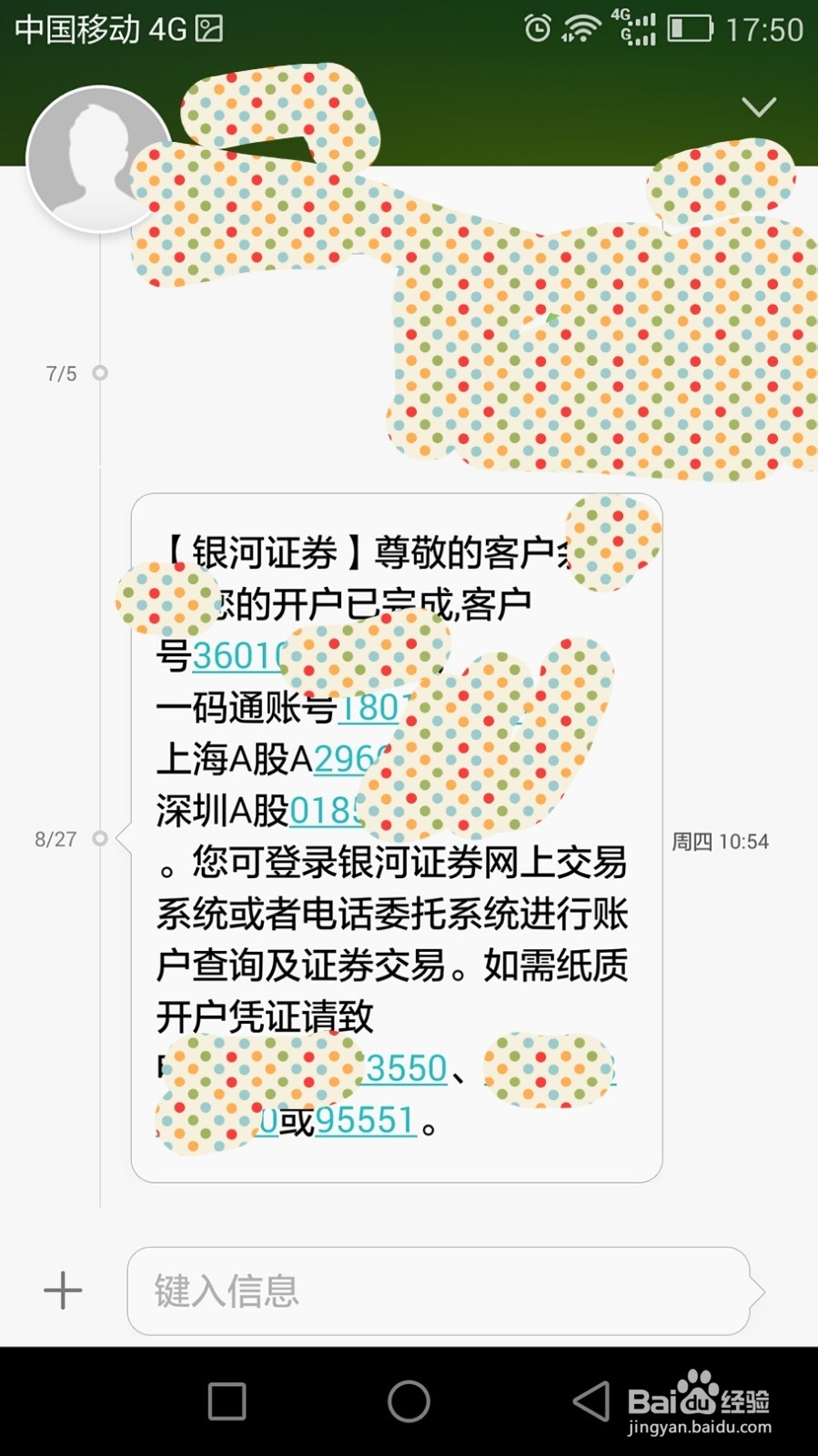Screen dimensions: 818x1456
Task: Tap the battery indicator icon
Action: click(693, 28)
